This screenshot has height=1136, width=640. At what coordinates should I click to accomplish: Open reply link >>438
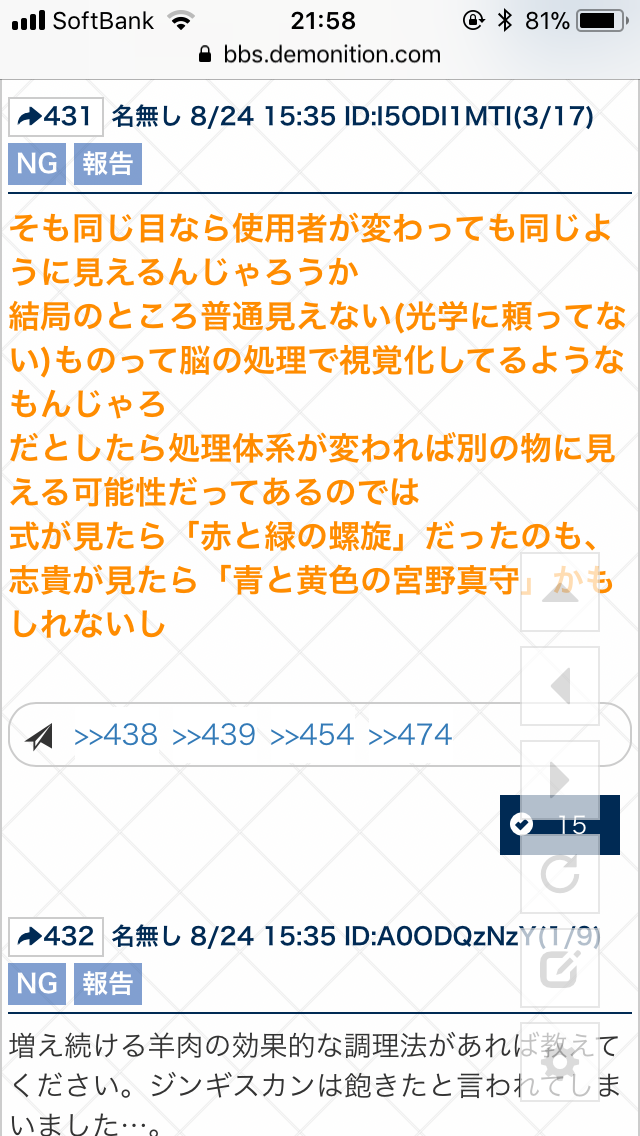pos(116,737)
